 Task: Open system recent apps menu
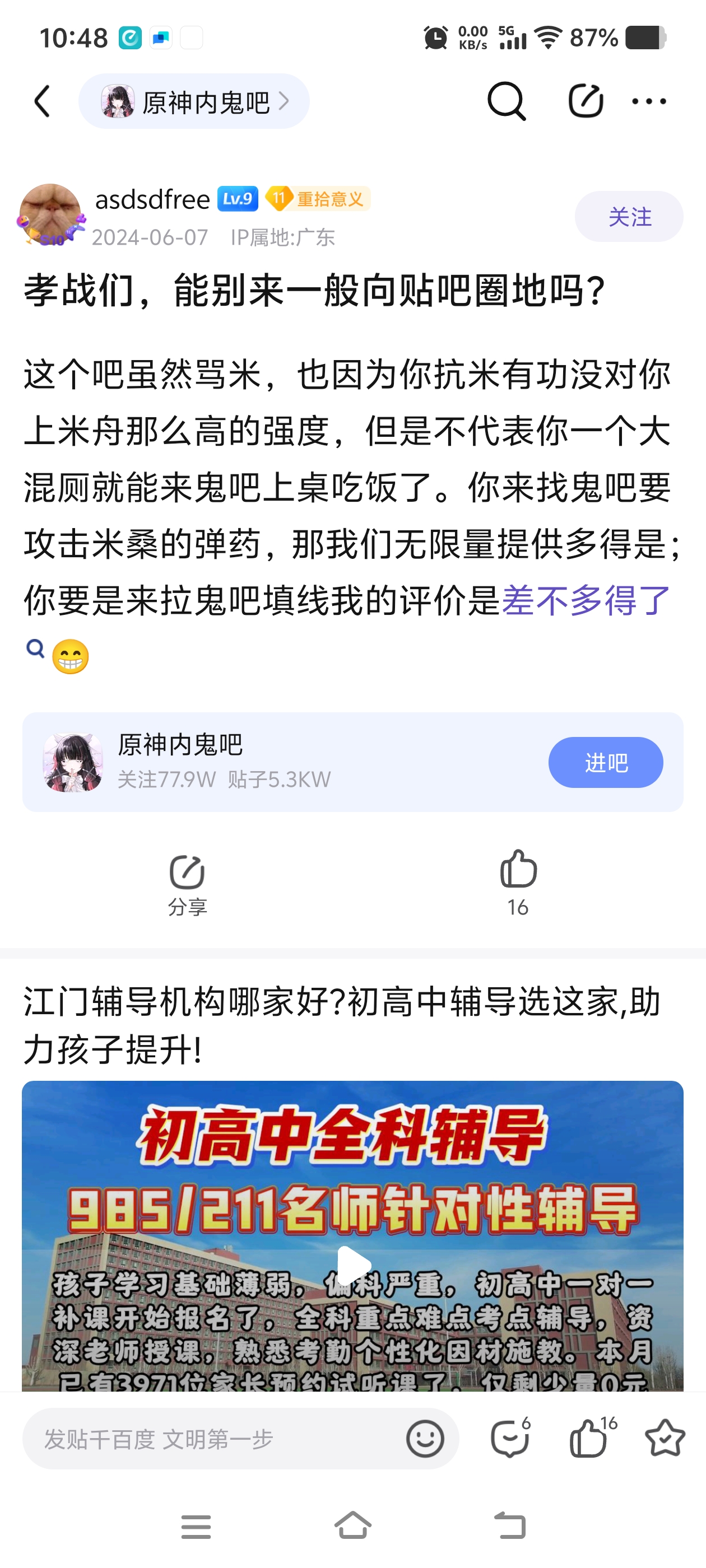[x=196, y=1526]
